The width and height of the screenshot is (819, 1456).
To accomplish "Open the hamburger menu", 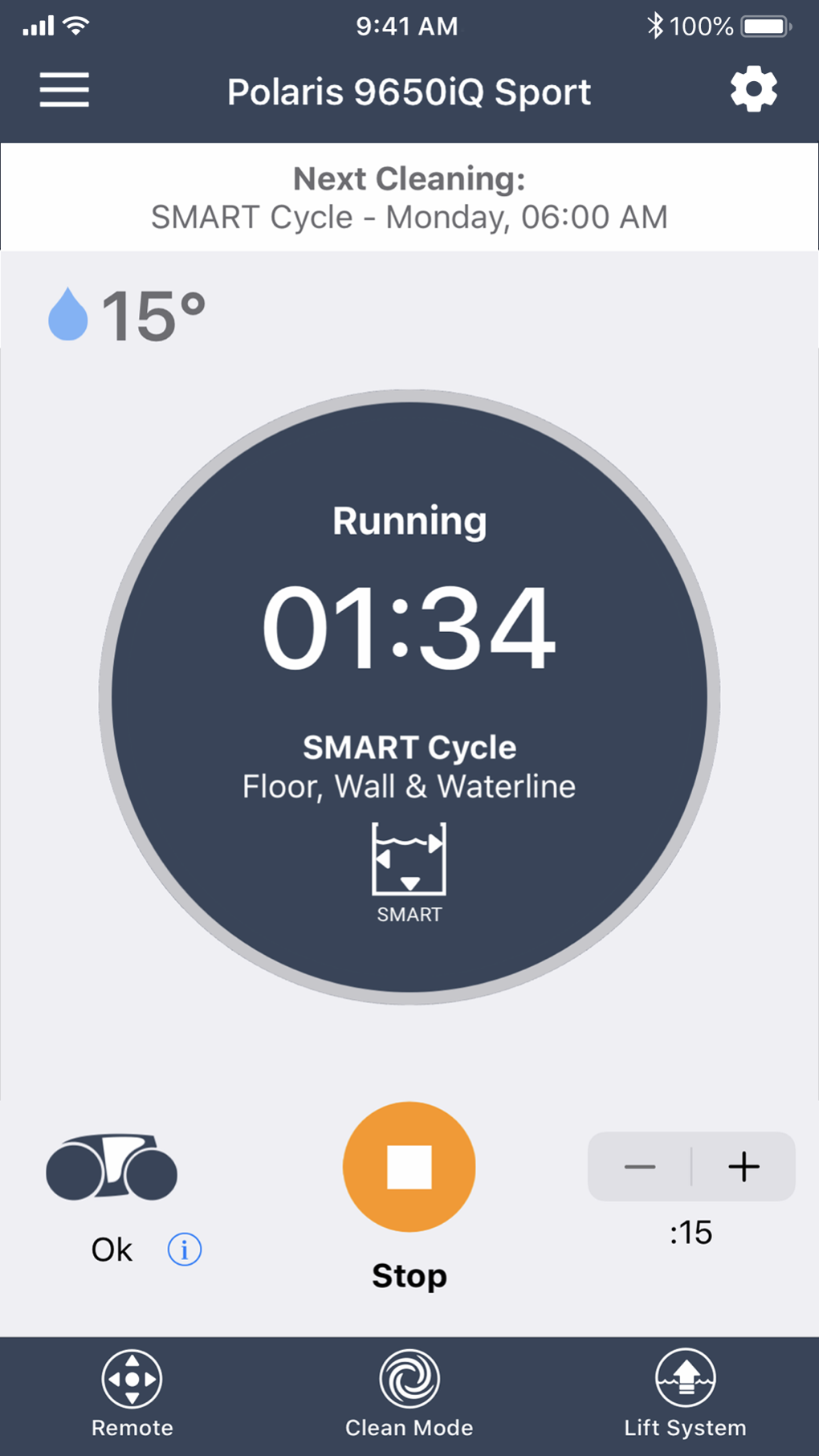I will pyautogui.click(x=64, y=89).
